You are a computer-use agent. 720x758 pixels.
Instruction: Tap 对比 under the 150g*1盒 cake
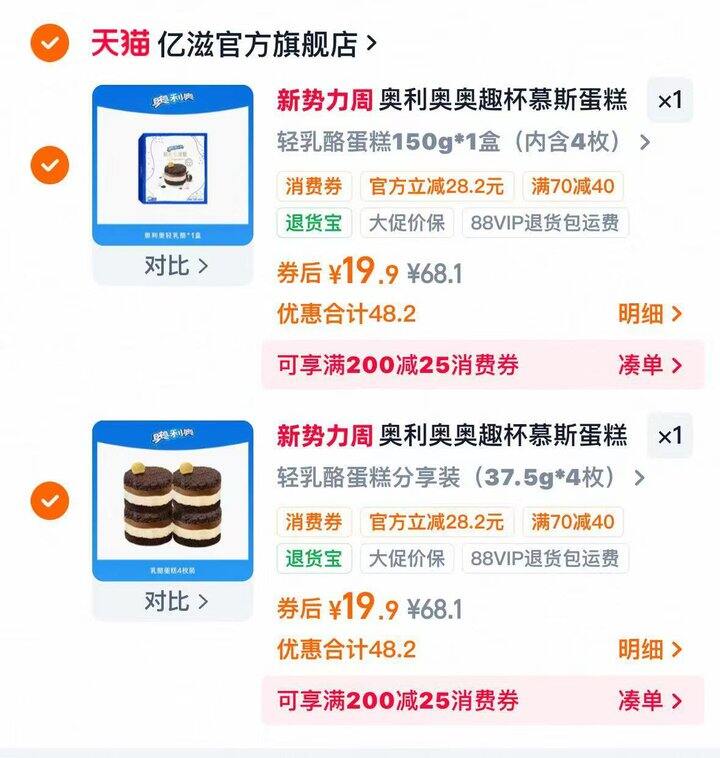[x=175, y=266]
